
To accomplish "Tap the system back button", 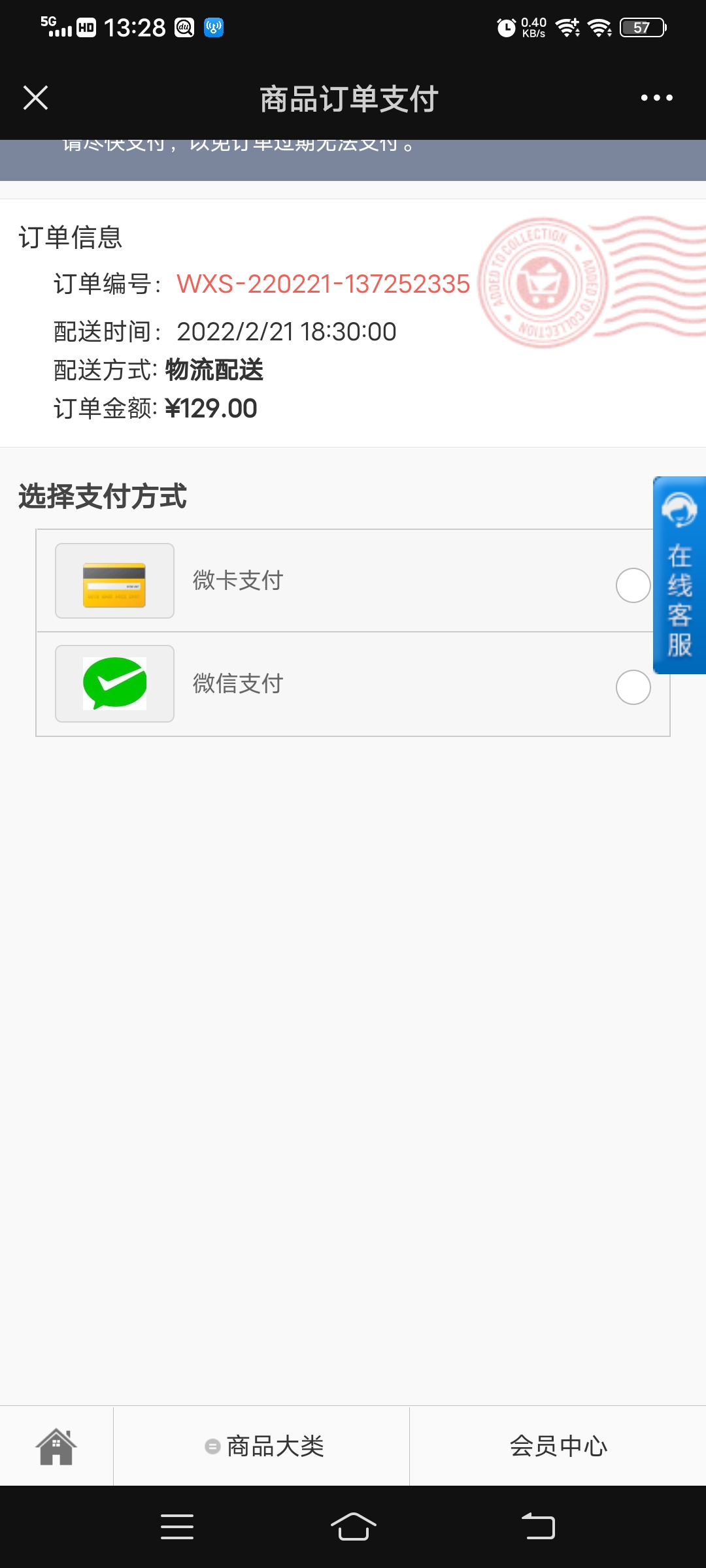I will tap(538, 1527).
